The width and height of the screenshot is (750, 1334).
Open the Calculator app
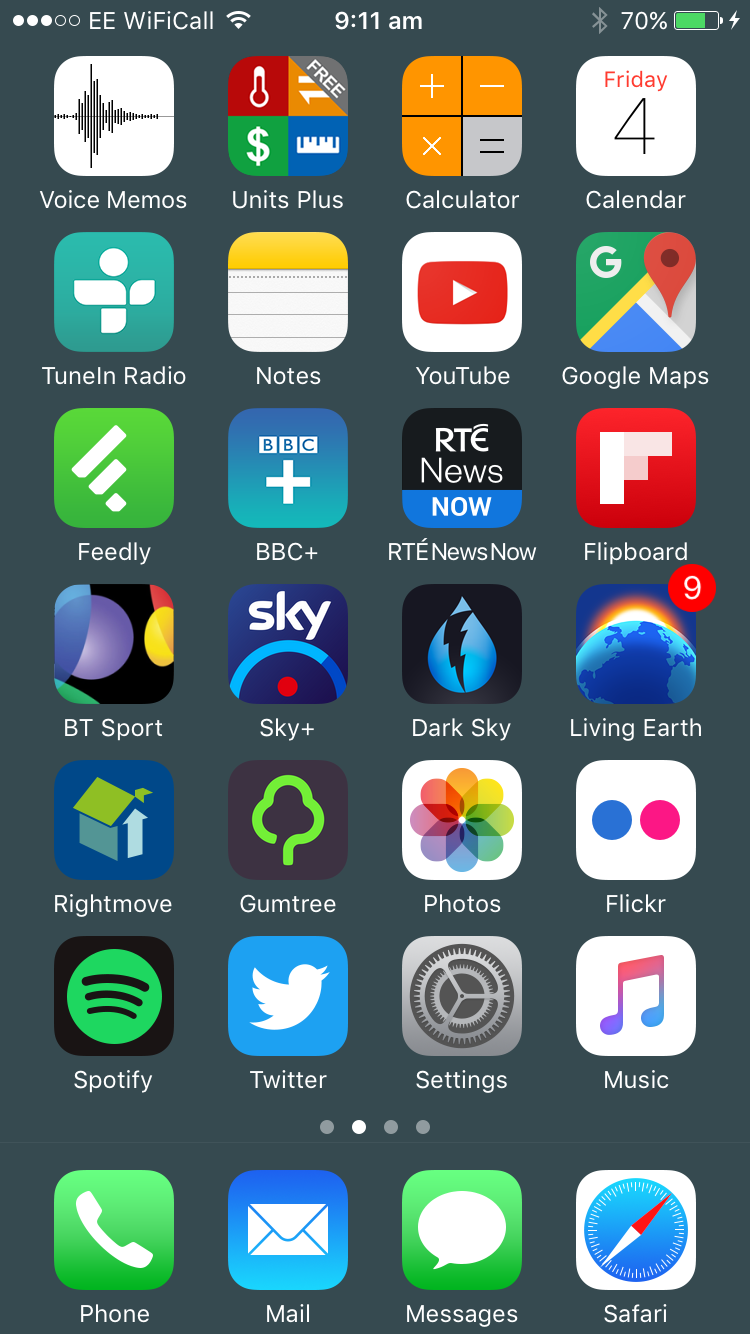coord(461,116)
